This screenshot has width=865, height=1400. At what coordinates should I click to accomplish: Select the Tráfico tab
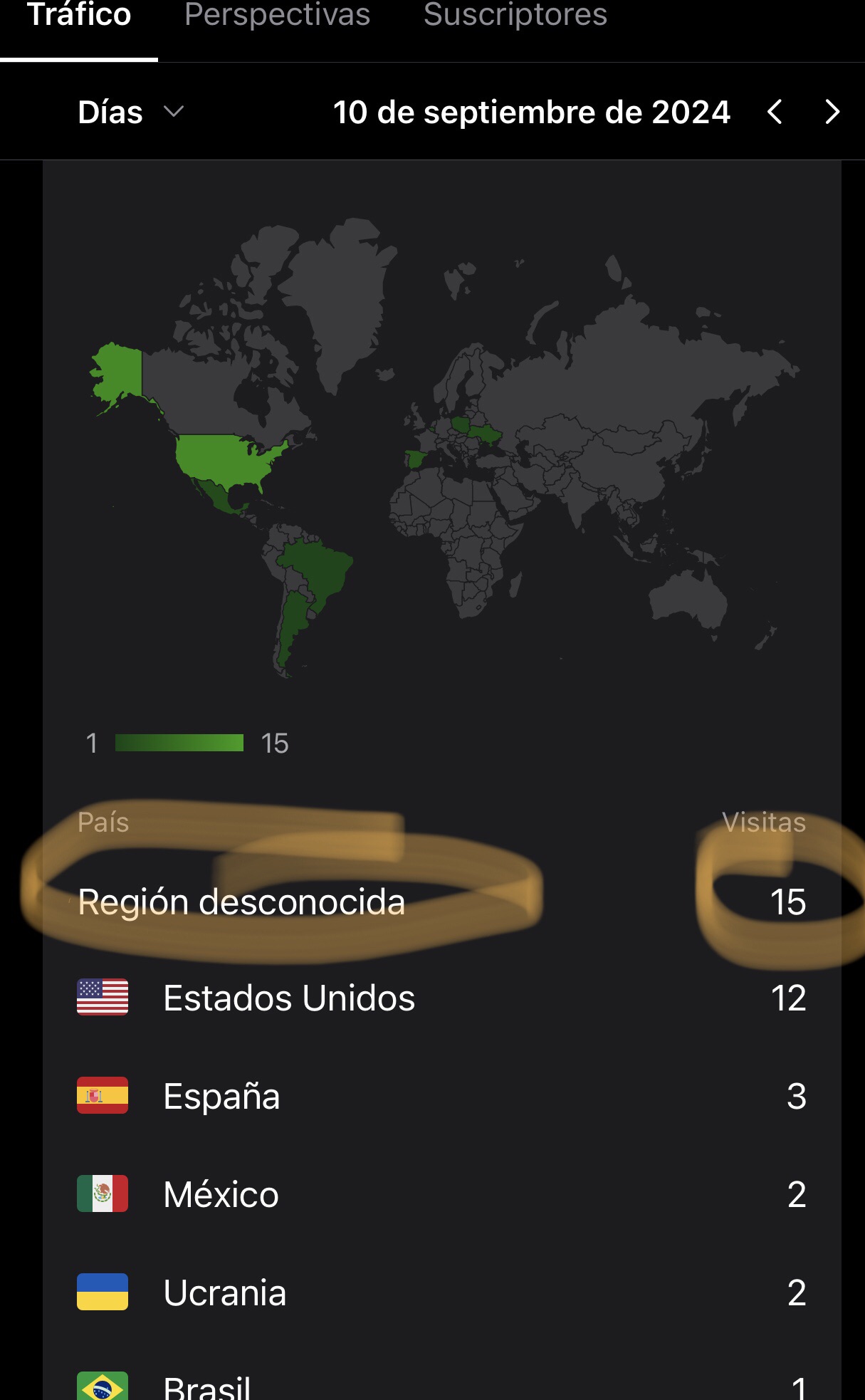[x=79, y=16]
